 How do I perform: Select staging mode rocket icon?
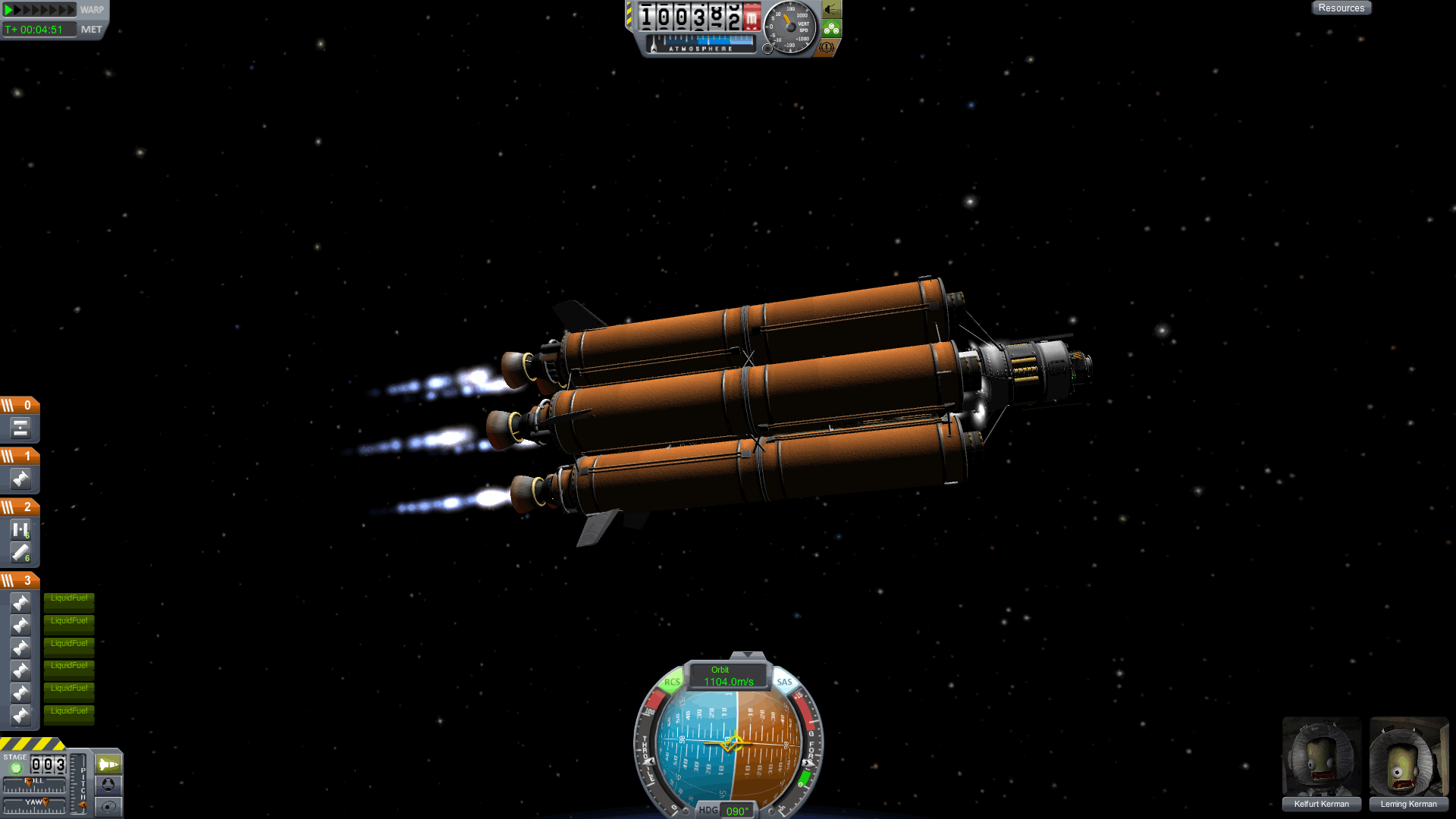point(108,764)
